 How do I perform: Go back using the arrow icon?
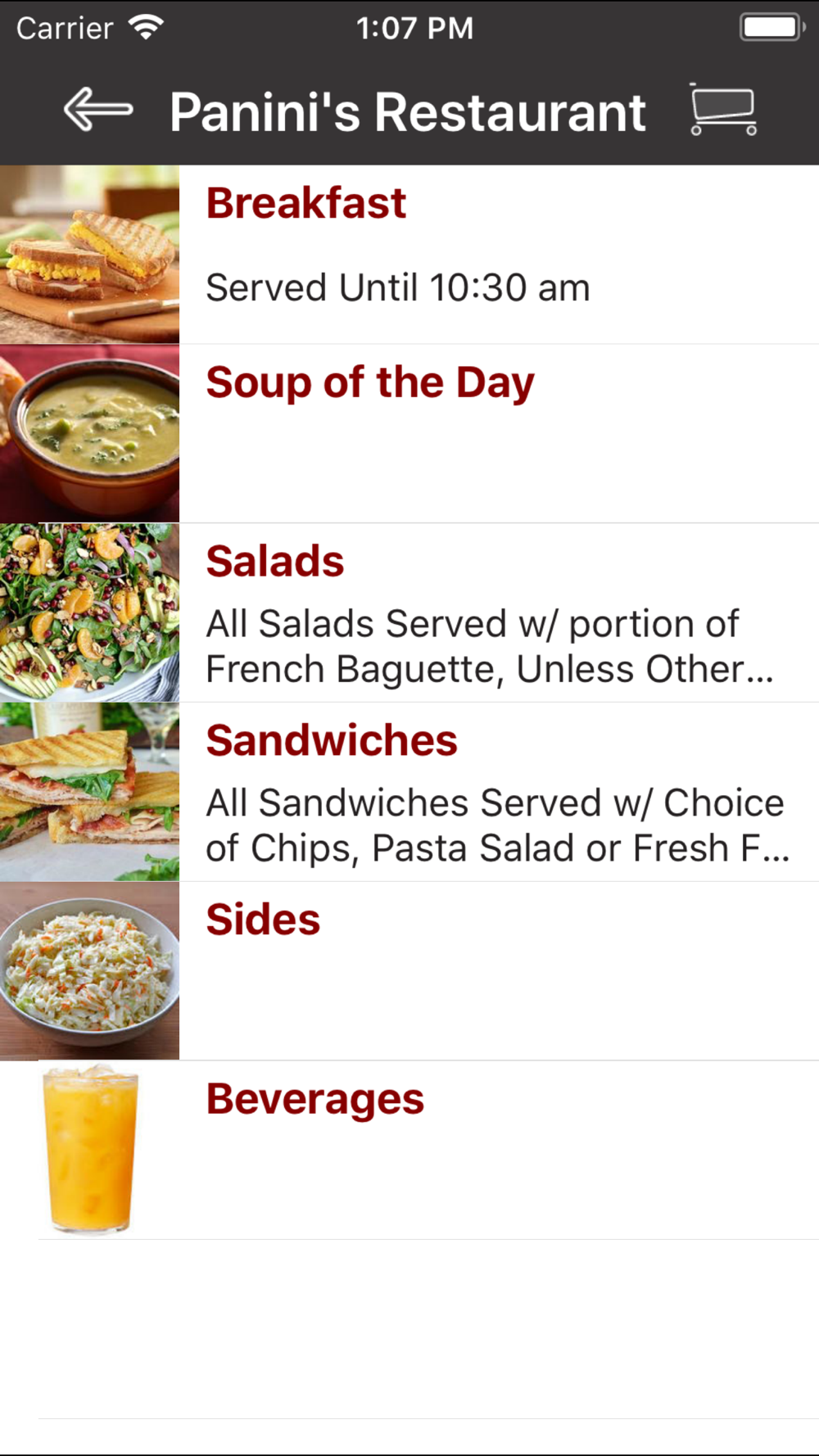click(98, 111)
